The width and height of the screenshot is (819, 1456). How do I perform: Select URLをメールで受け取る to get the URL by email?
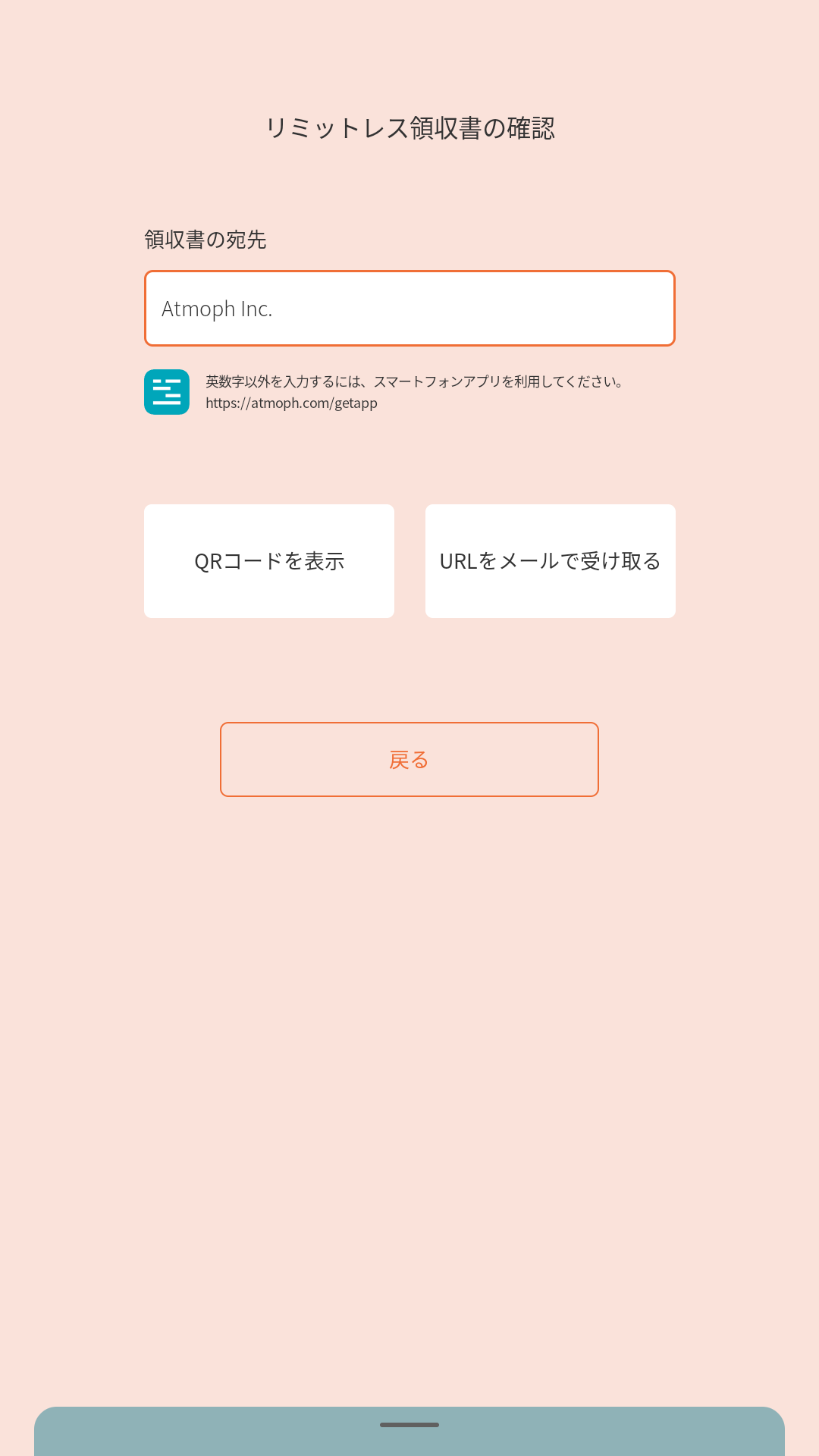(x=550, y=561)
